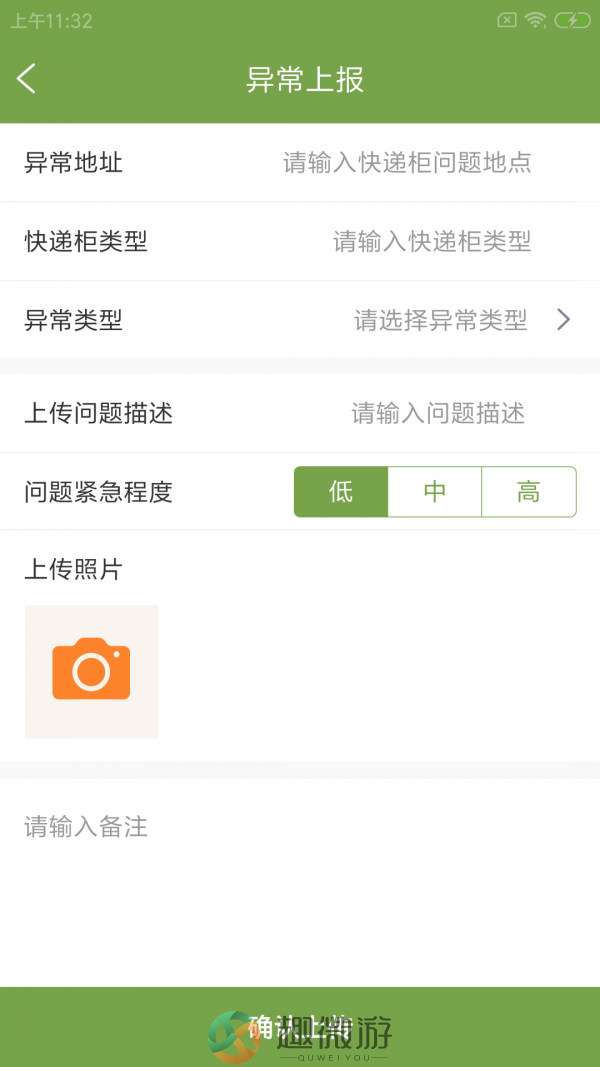This screenshot has height=1067, width=600.
Task: Enter the 异常地址 field
Action: tap(407, 163)
